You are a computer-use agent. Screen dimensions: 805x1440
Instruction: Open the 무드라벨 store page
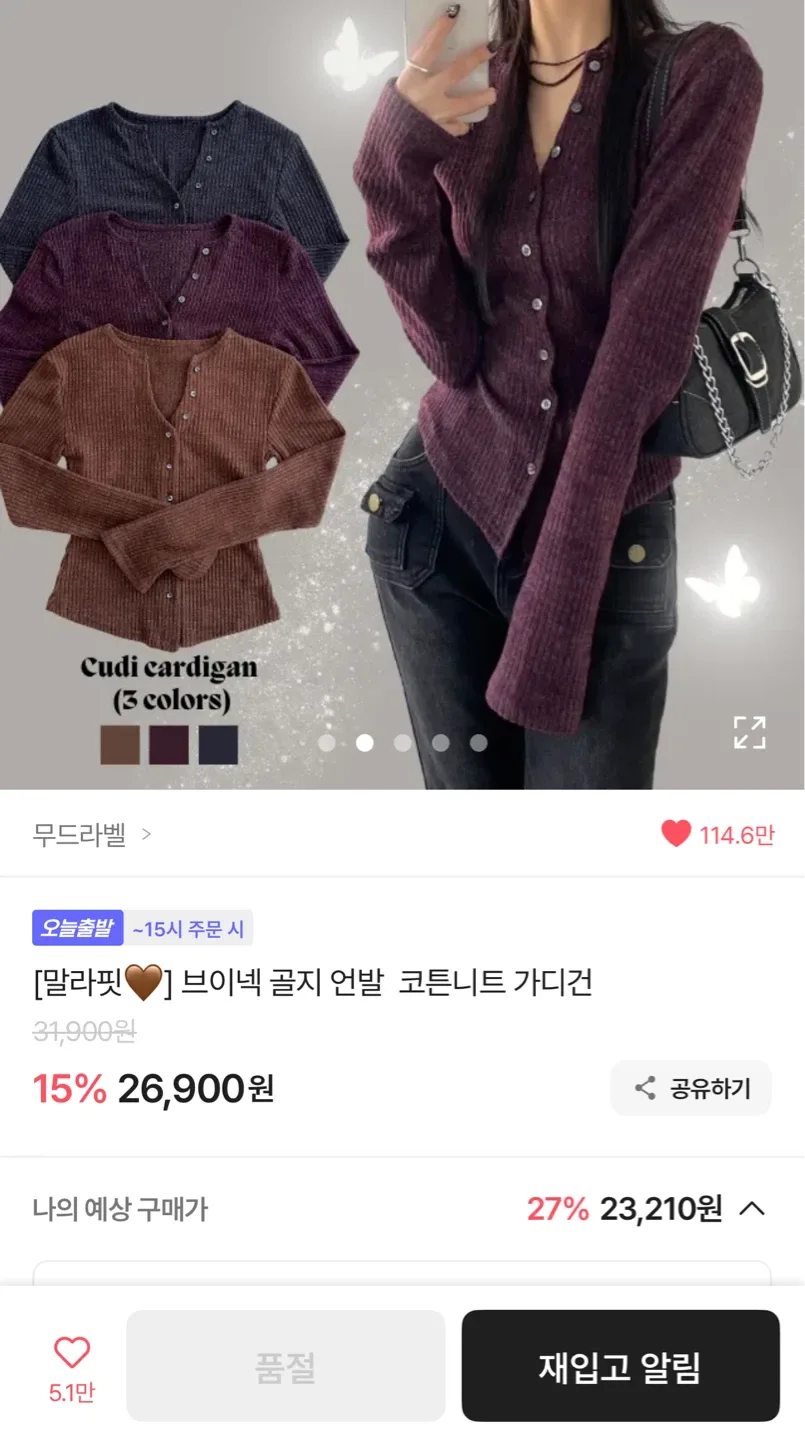pos(92,834)
